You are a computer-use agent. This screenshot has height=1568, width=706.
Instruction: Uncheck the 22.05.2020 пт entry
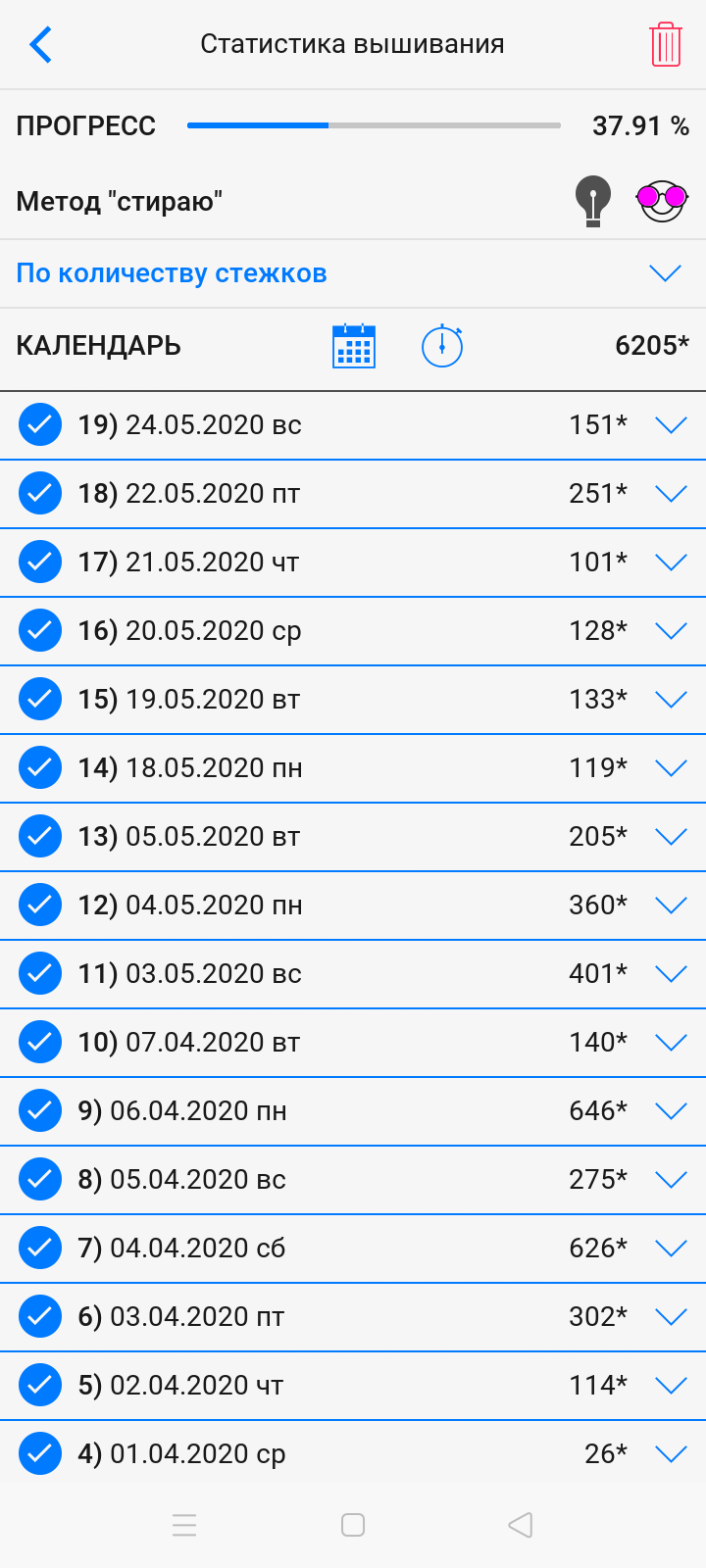point(40,494)
